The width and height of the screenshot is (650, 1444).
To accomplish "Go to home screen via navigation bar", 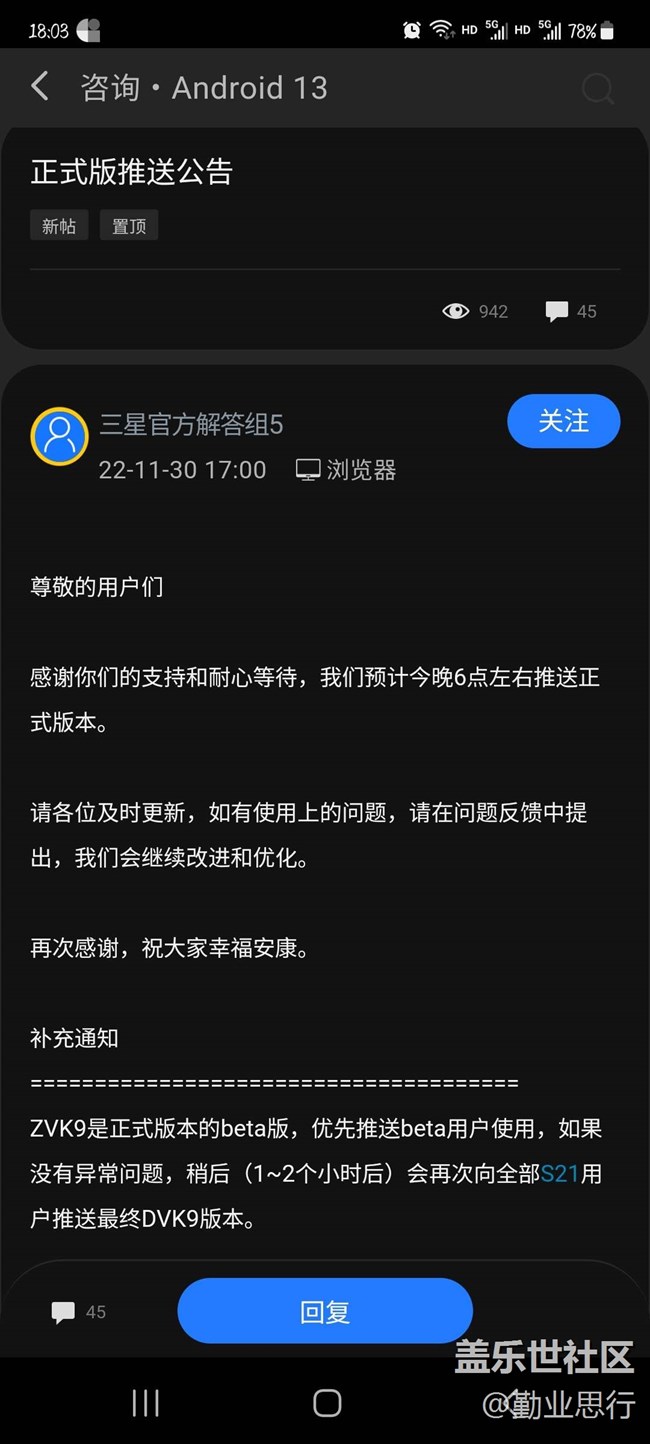I will 327,1403.
